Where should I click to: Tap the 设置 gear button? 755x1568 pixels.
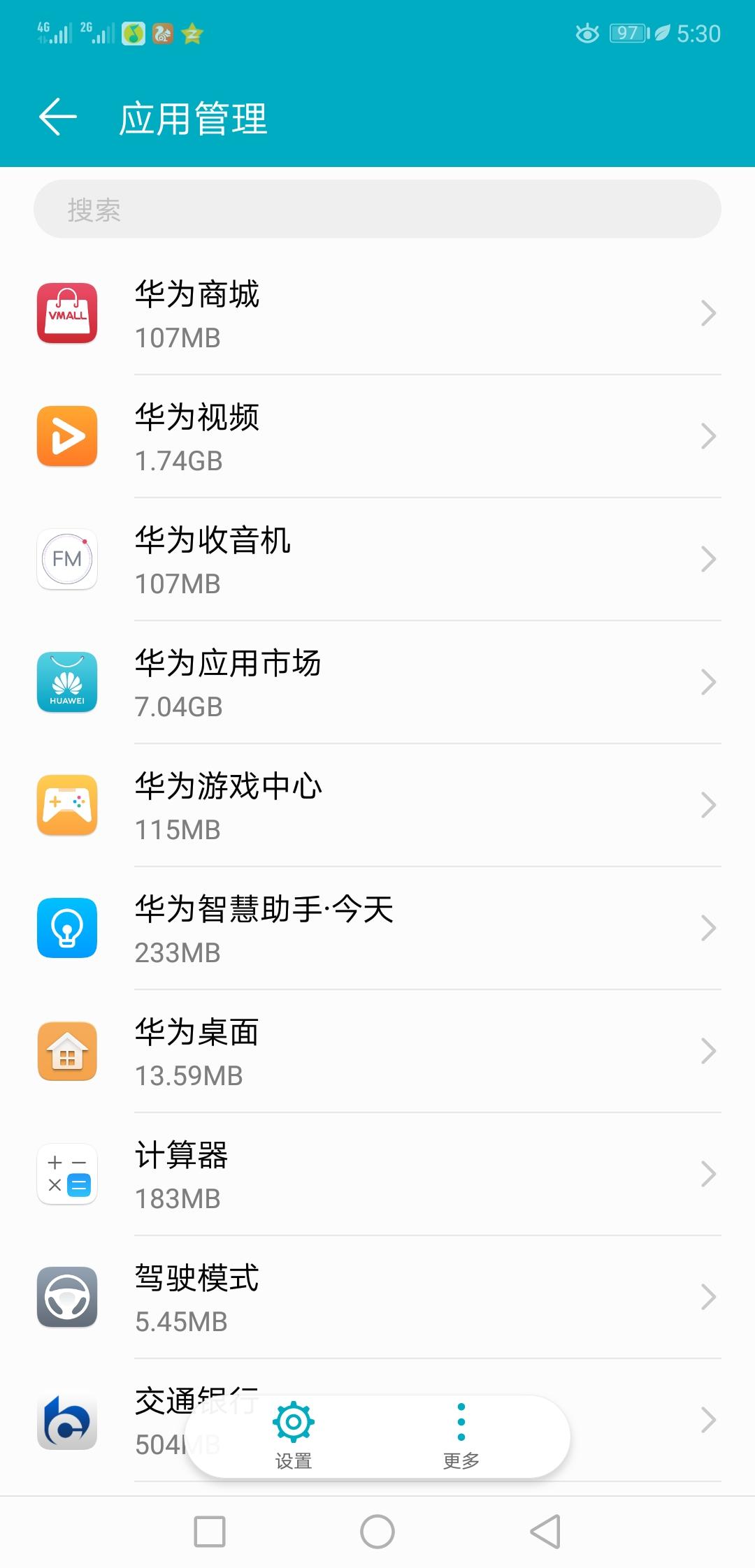[294, 1432]
